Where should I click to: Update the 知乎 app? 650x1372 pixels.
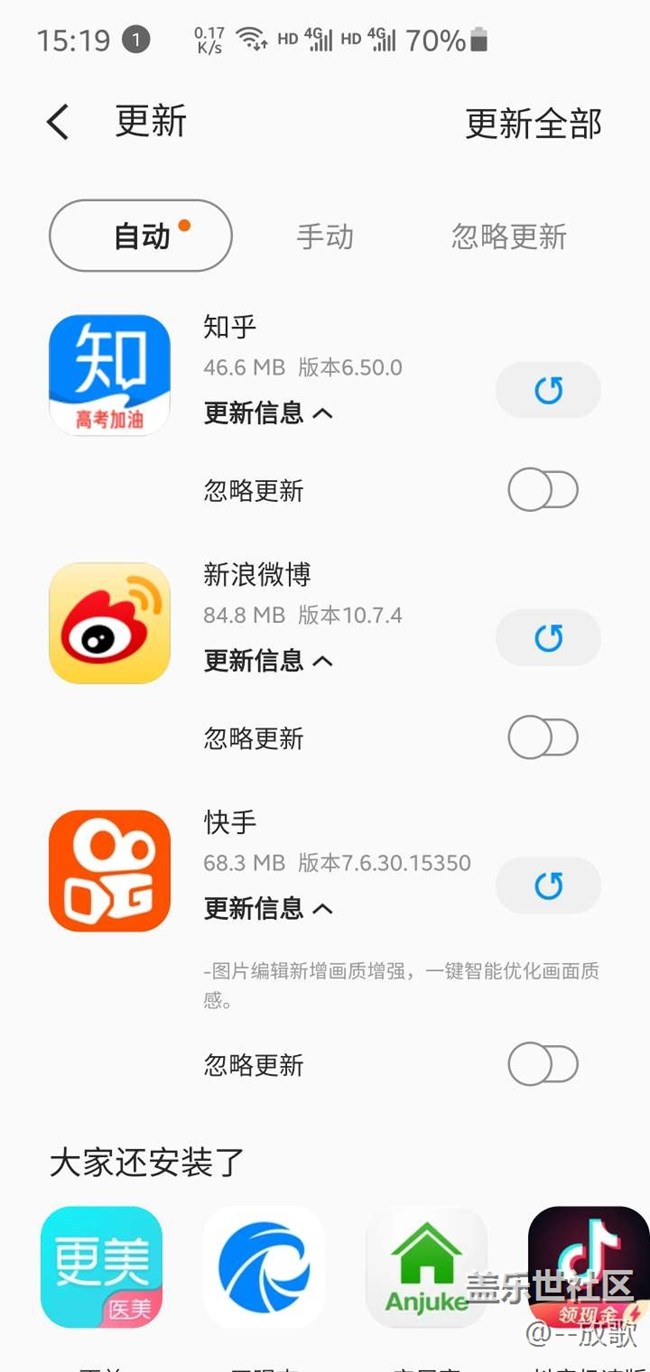pos(548,390)
